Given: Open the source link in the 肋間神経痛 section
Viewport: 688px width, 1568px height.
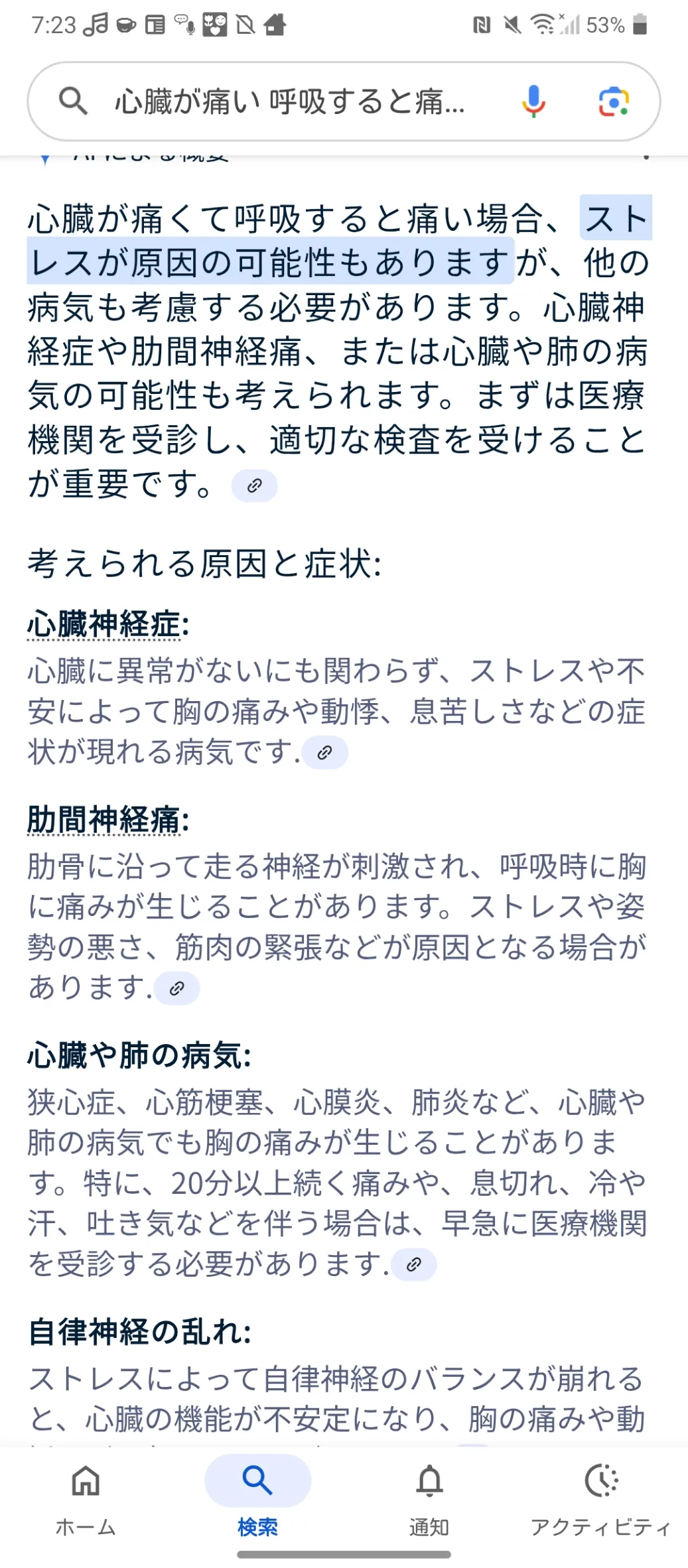Looking at the screenshot, I should click(x=176, y=988).
